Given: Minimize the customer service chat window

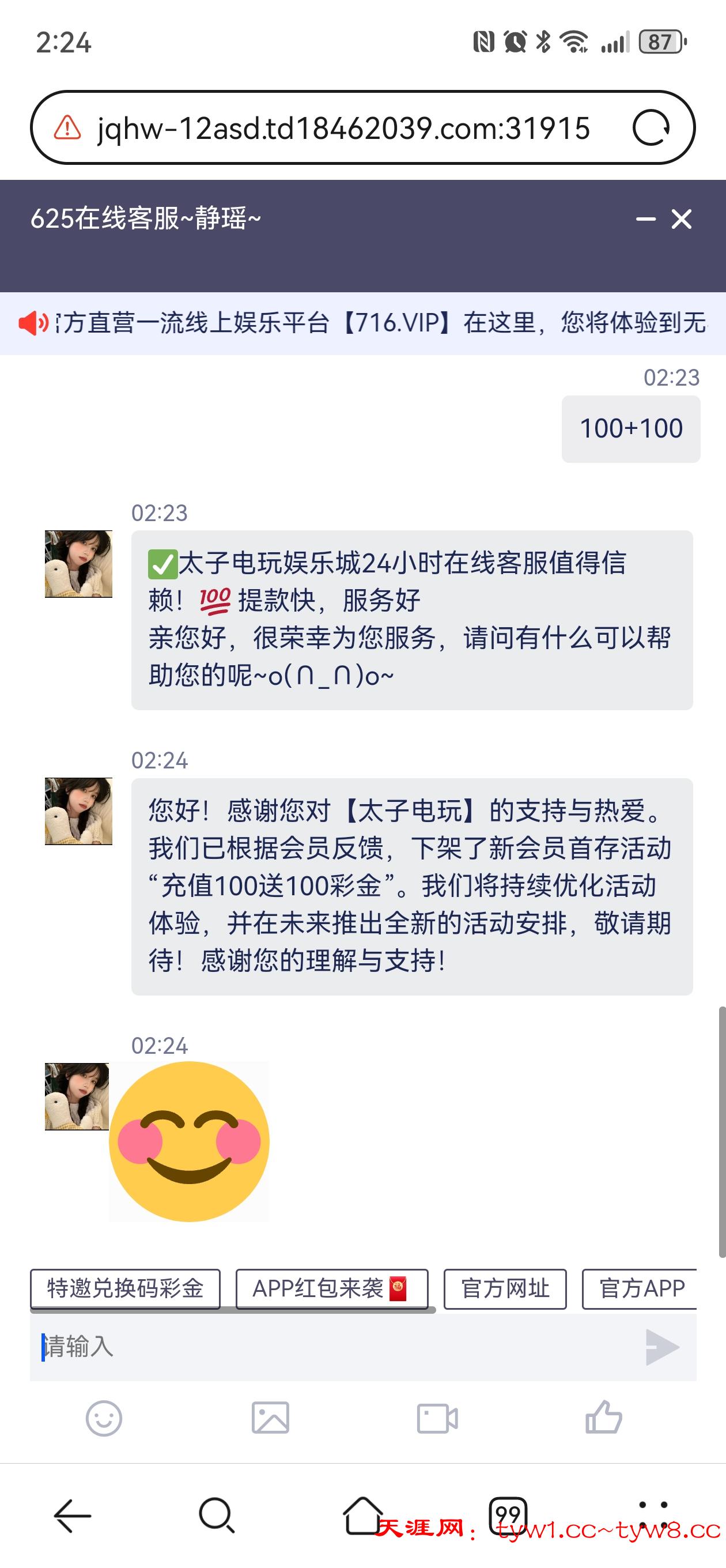Looking at the screenshot, I should click(645, 219).
